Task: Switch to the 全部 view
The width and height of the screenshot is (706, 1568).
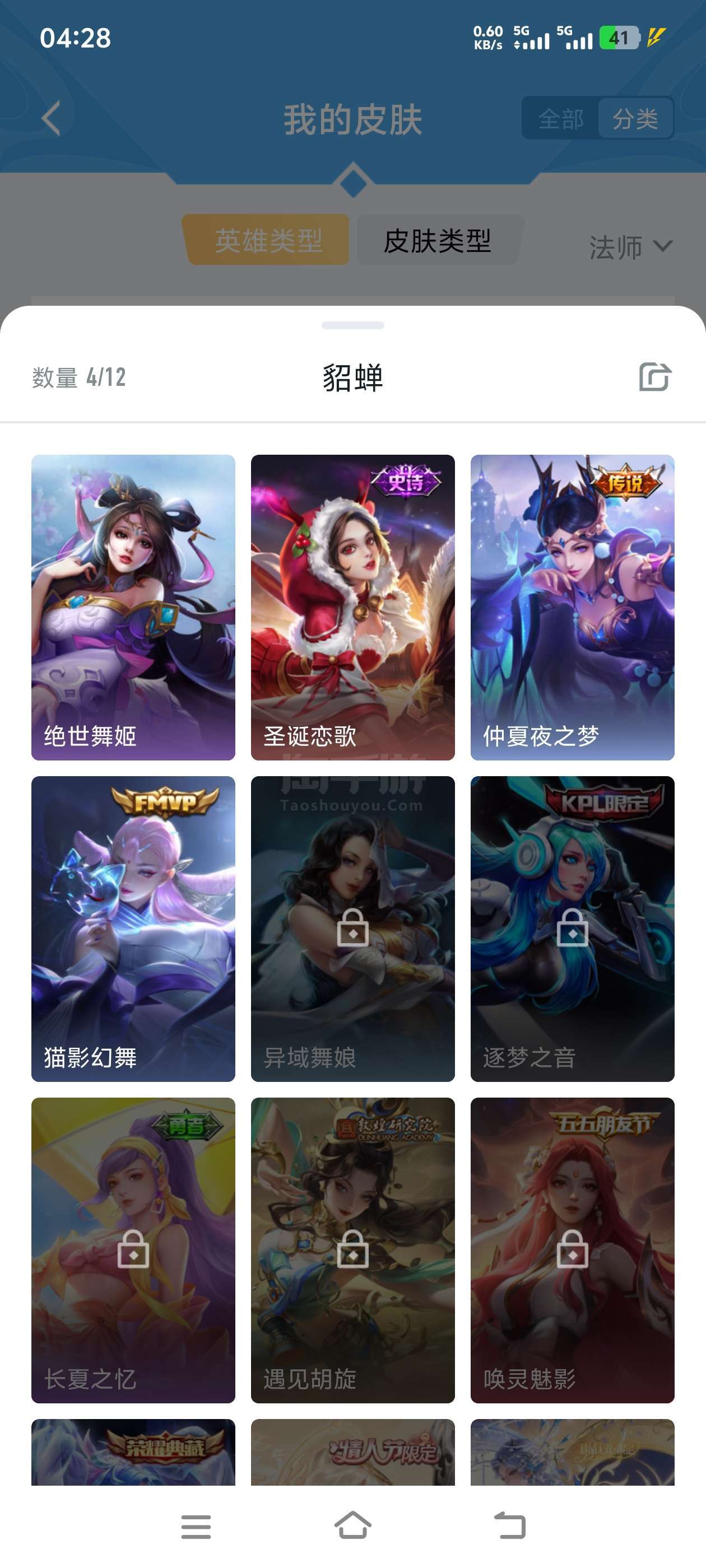Action: pyautogui.click(x=560, y=118)
